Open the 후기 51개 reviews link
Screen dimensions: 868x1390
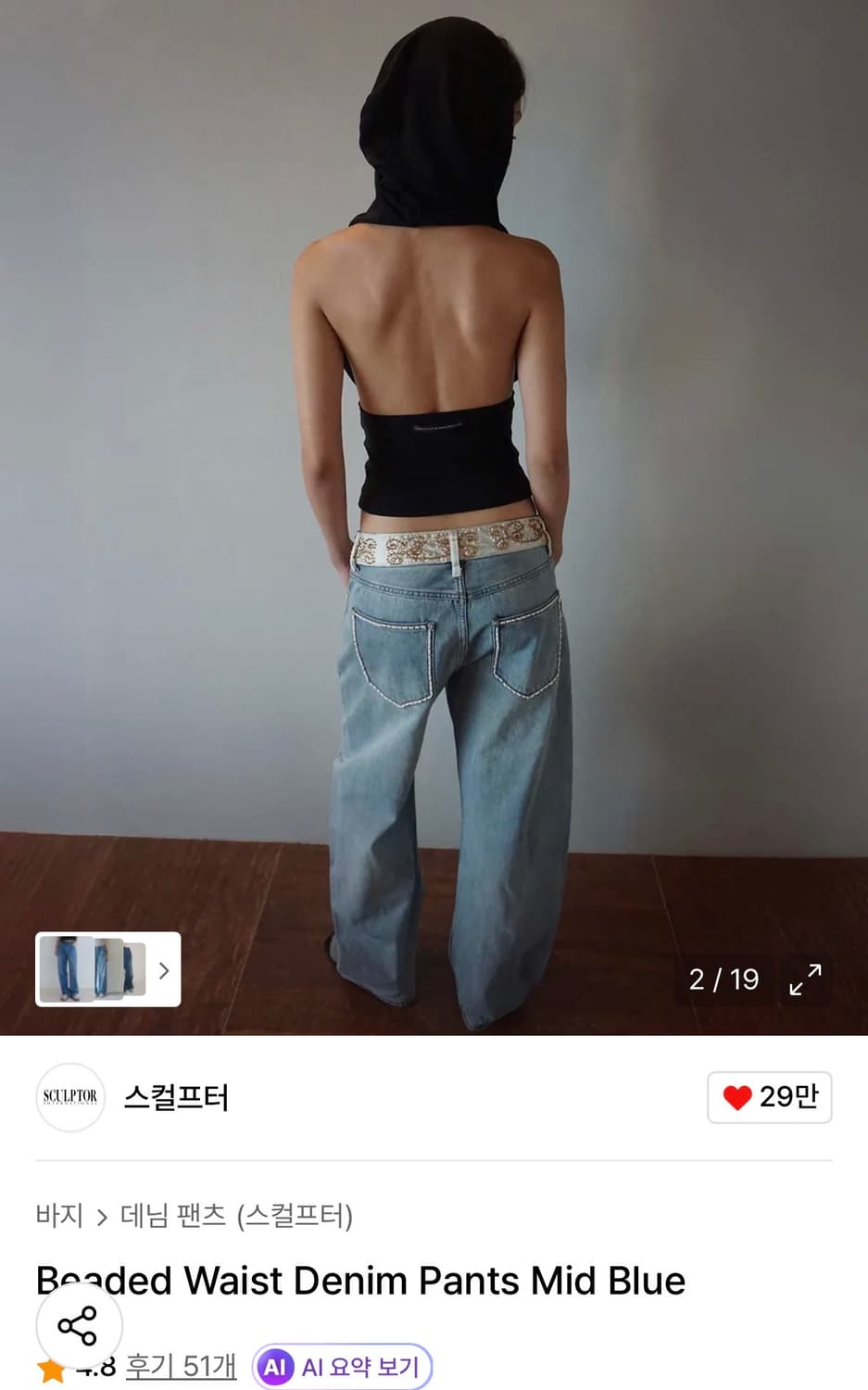pyautogui.click(x=182, y=1365)
